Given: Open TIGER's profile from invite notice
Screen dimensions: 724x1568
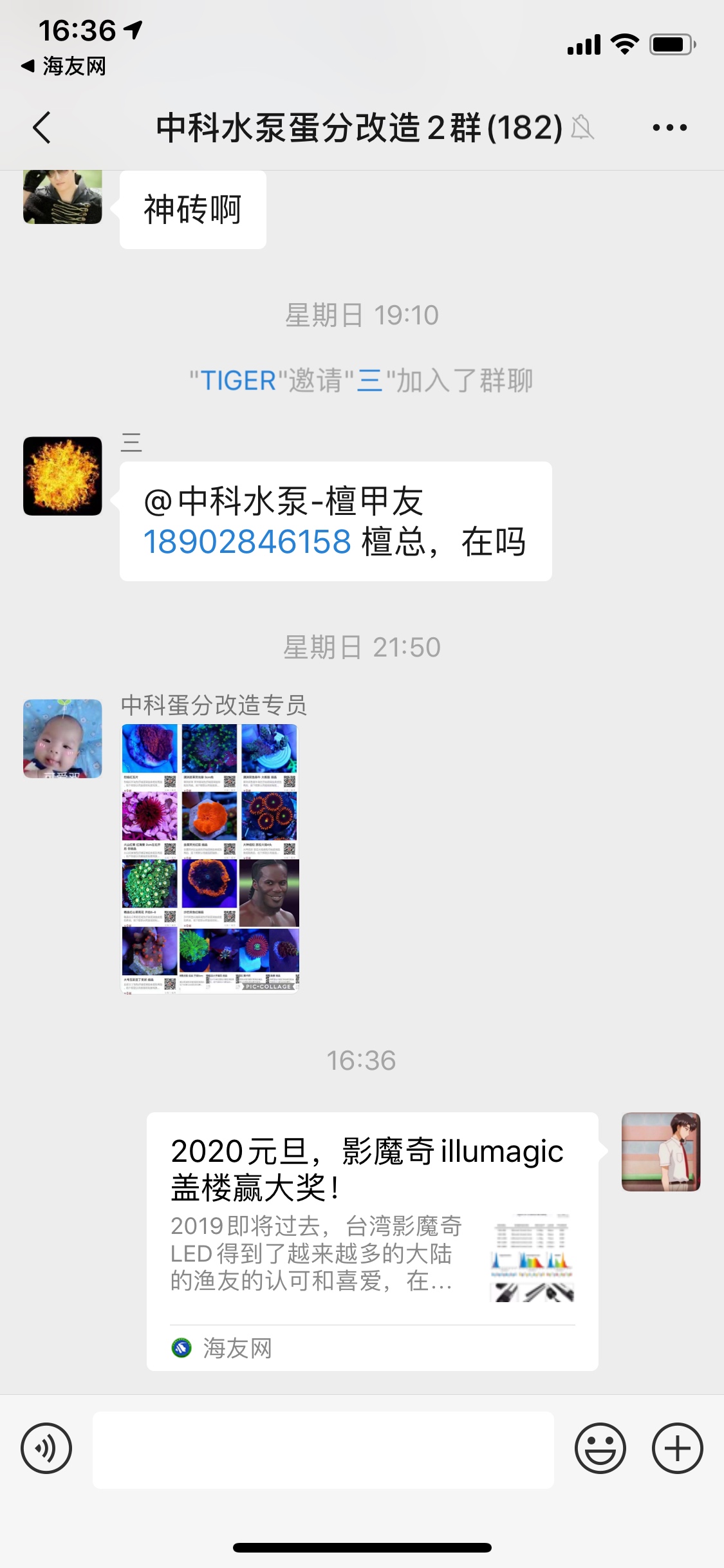Looking at the screenshot, I should (x=238, y=380).
